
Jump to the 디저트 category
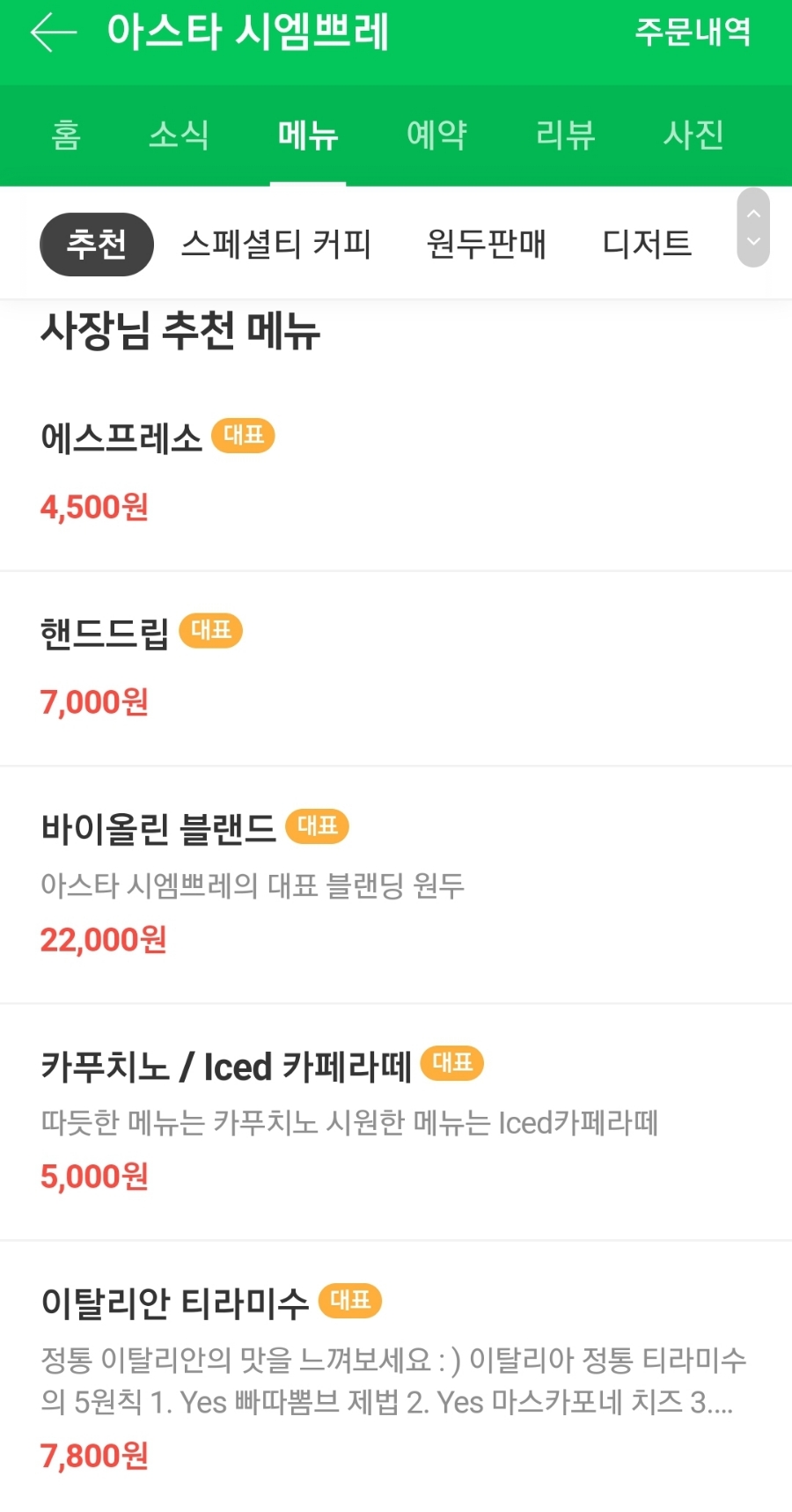647,244
